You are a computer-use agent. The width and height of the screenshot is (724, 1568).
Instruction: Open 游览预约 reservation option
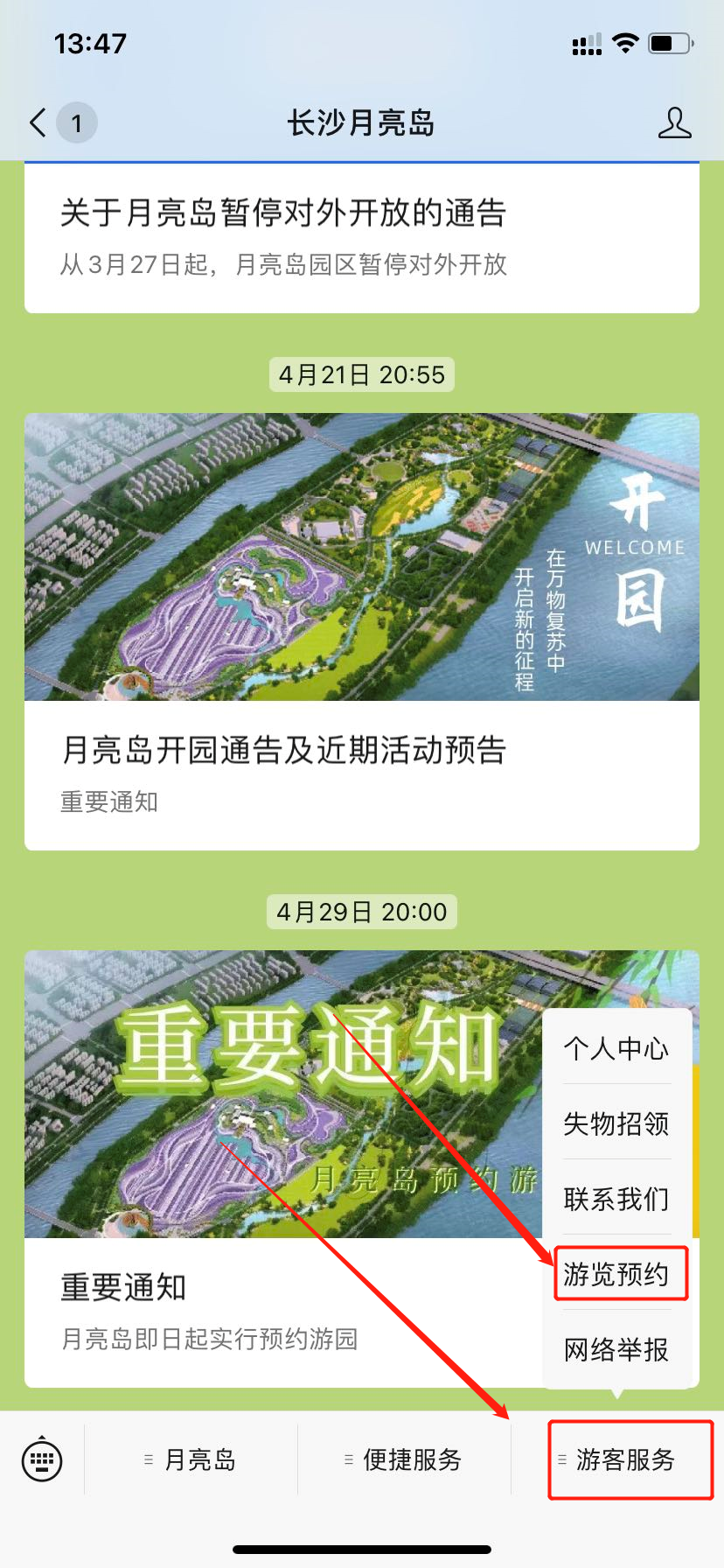616,1274
